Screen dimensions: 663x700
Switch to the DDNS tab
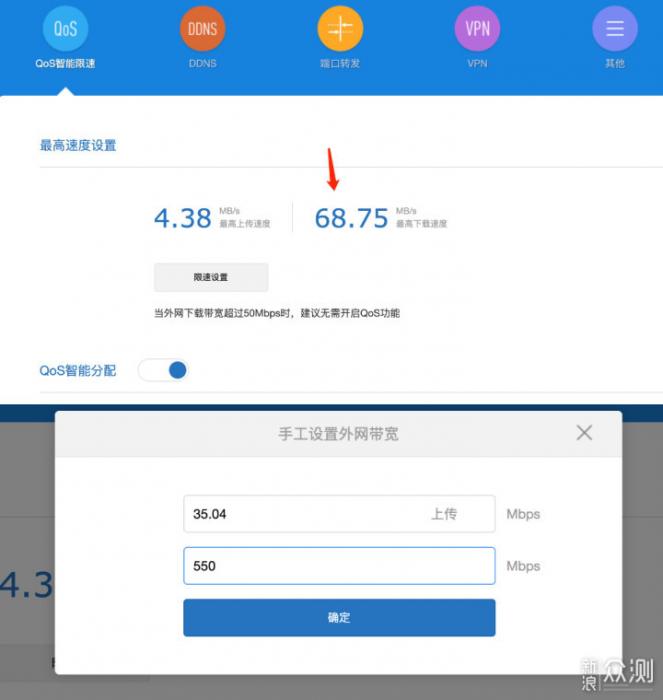coord(202,38)
